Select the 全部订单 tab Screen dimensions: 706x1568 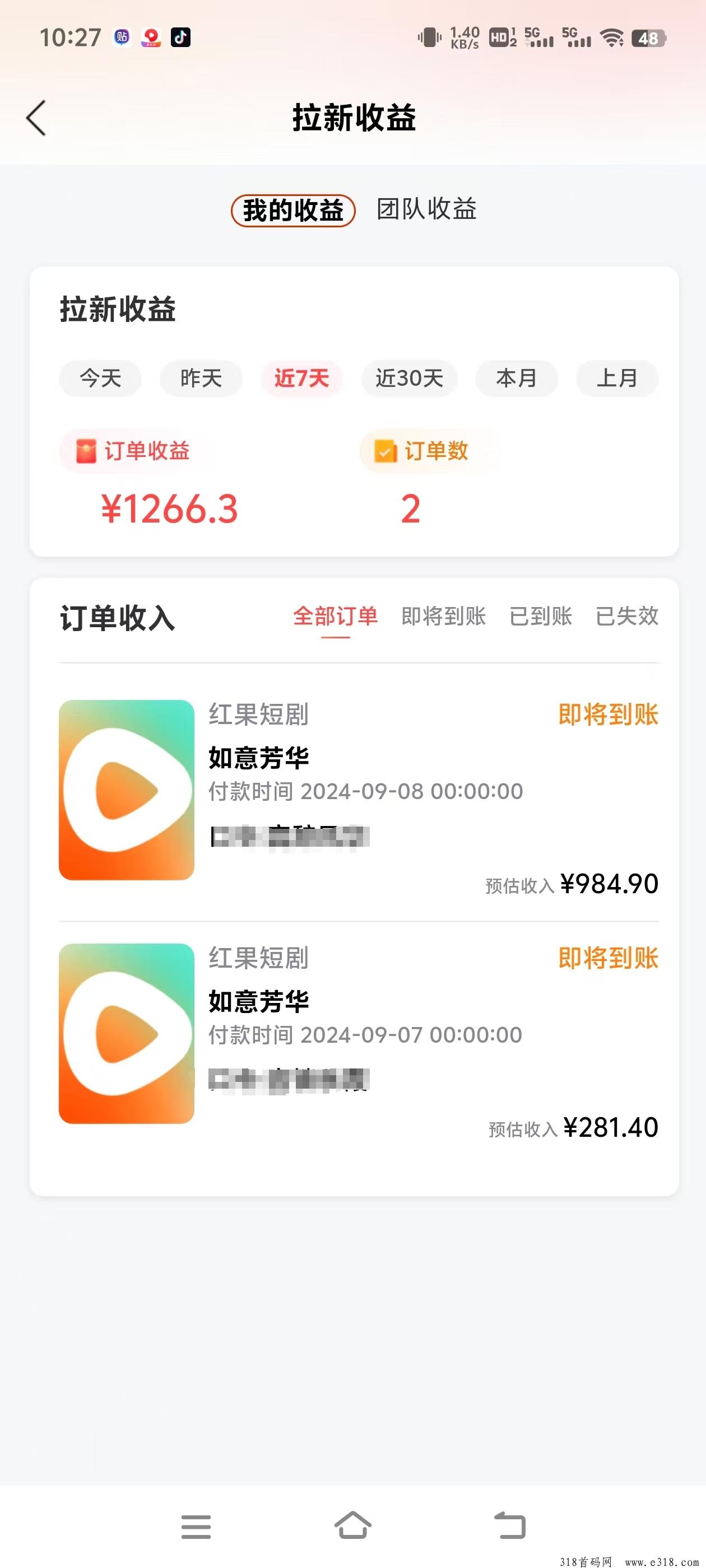click(x=336, y=617)
